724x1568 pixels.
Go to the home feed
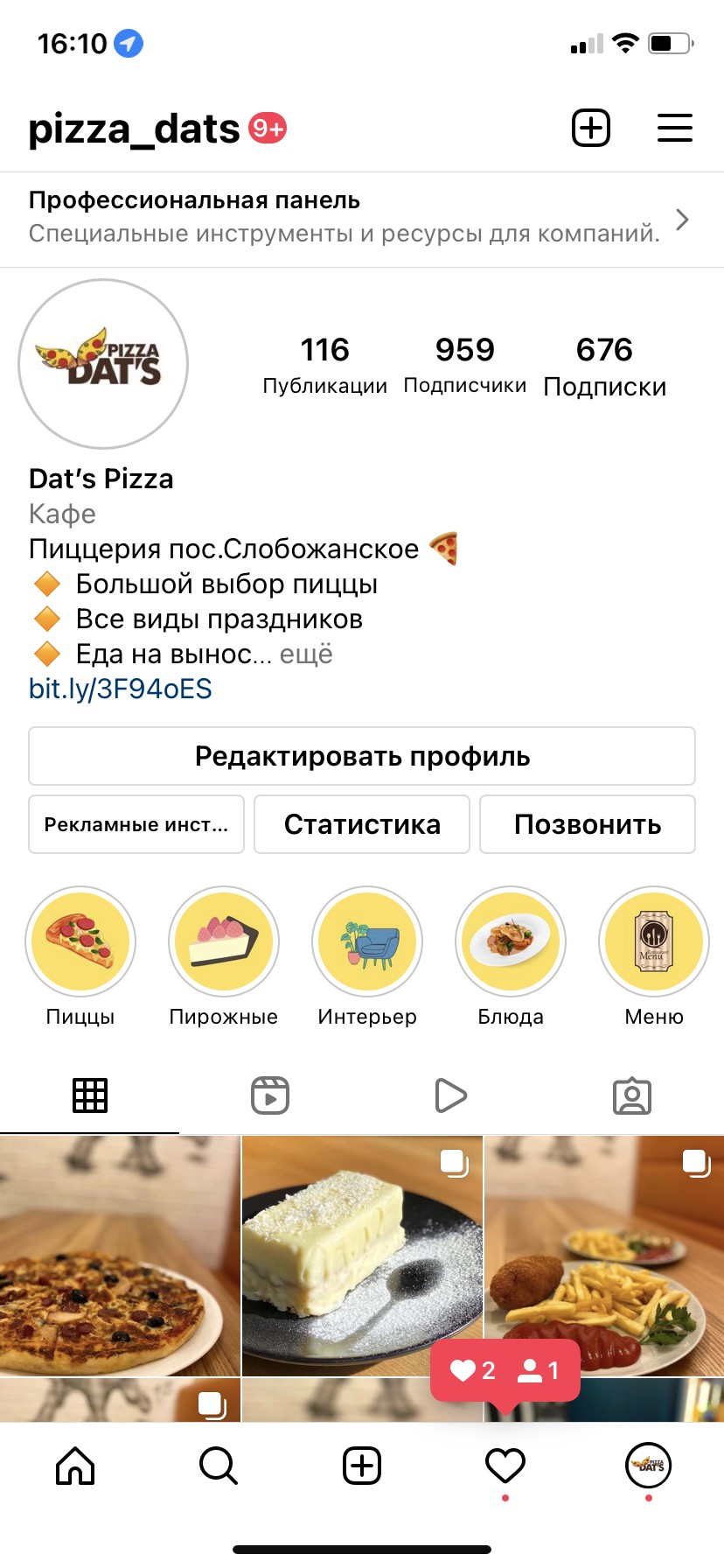[75, 1466]
